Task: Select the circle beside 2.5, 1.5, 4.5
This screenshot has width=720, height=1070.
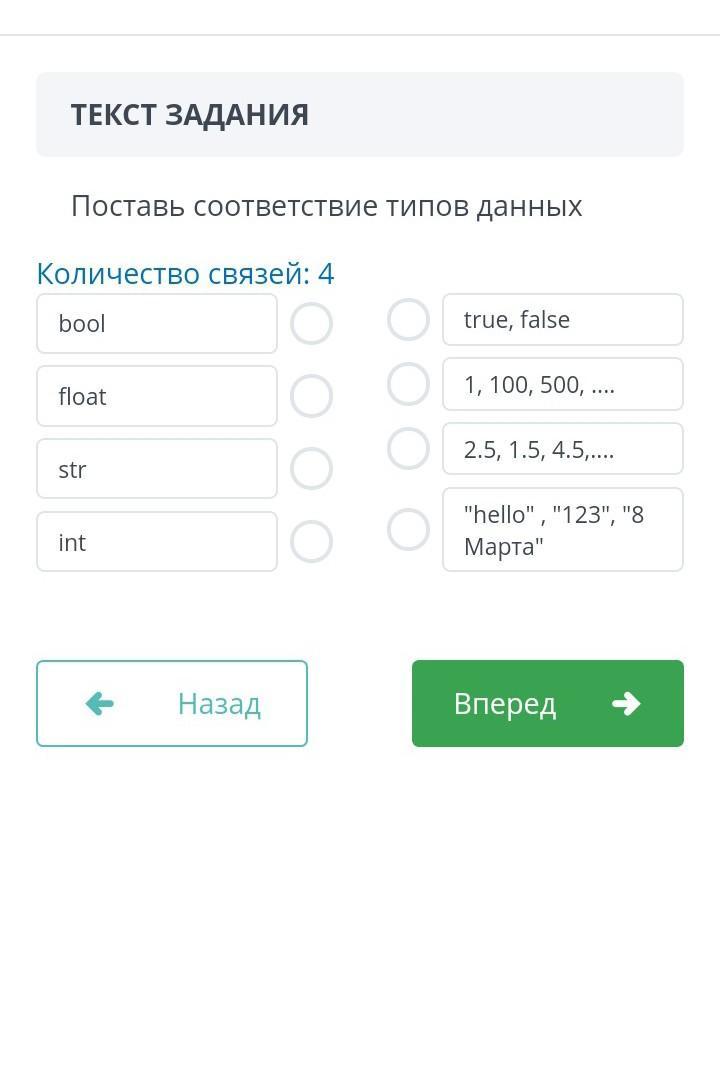Action: tap(408, 449)
